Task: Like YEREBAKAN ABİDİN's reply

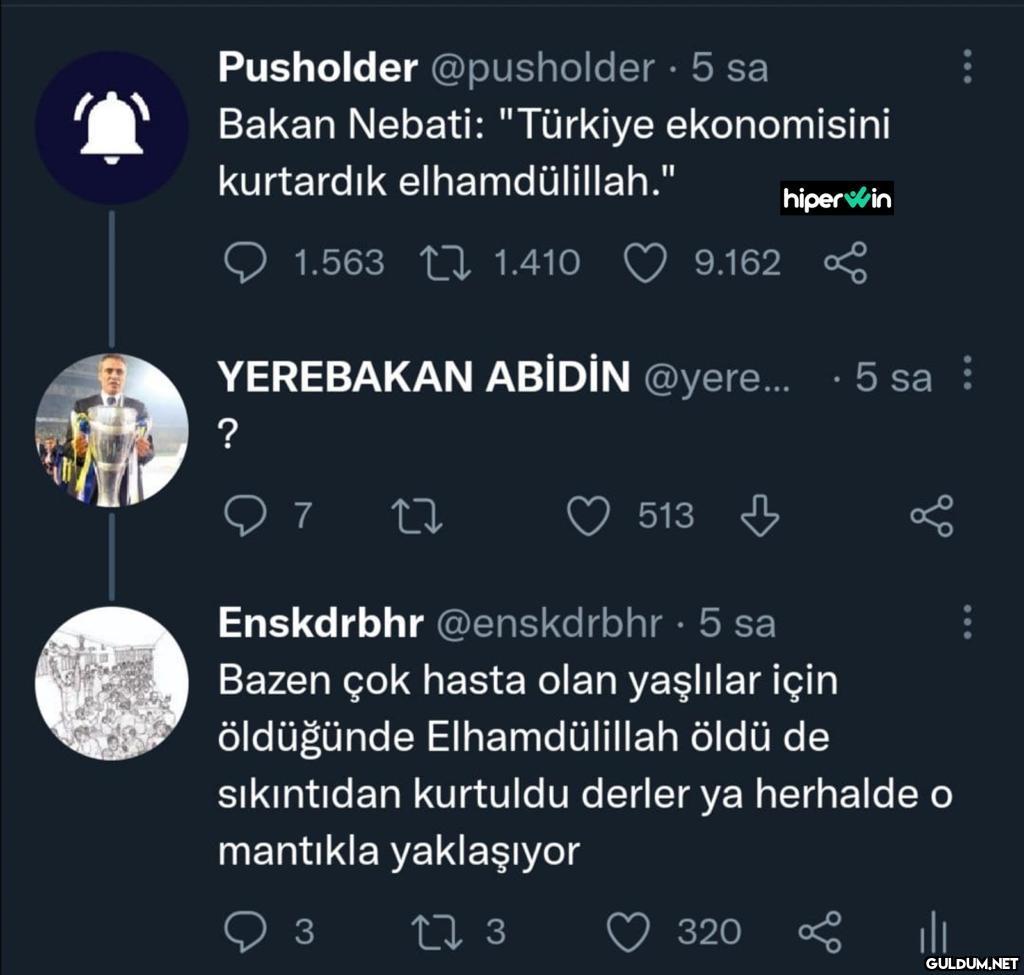Action: coord(588,516)
